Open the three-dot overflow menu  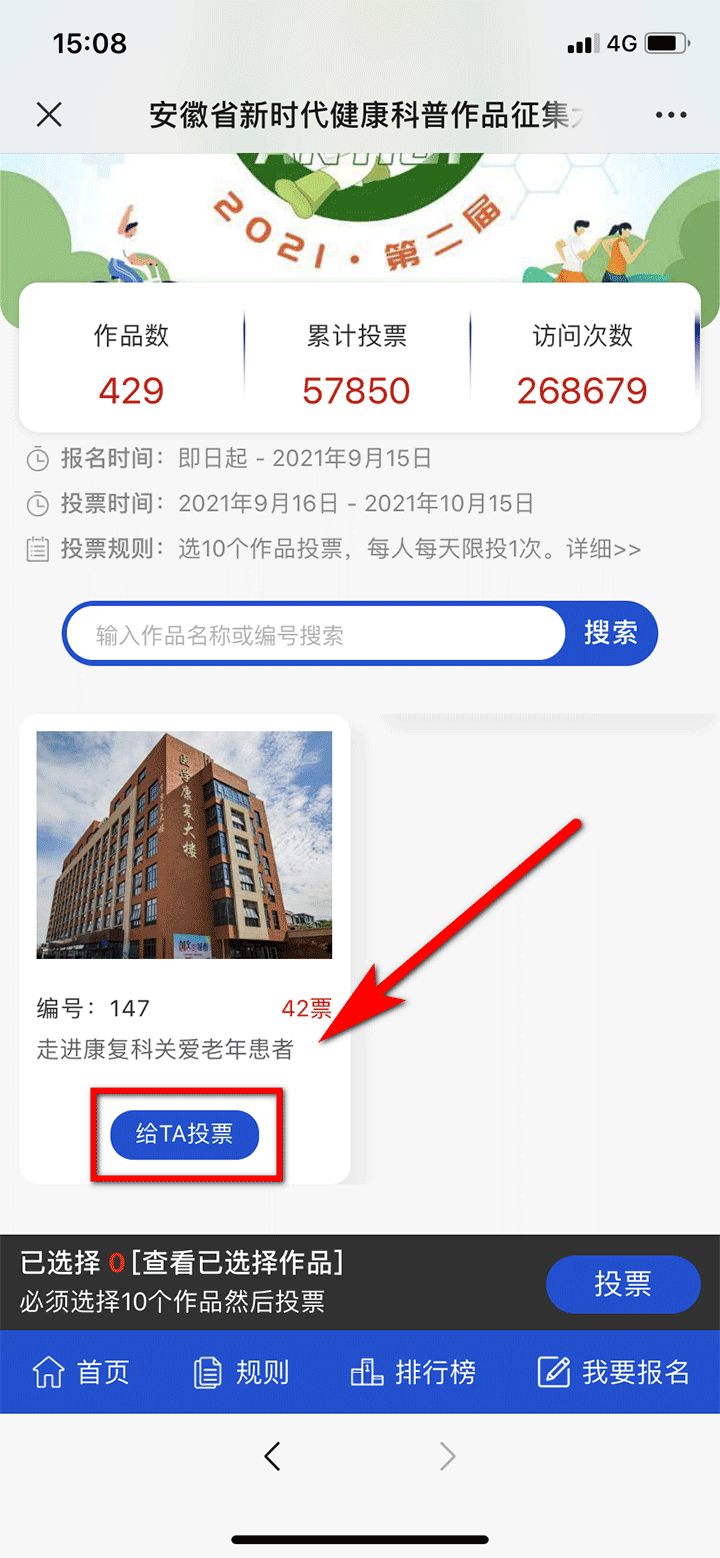click(x=671, y=115)
